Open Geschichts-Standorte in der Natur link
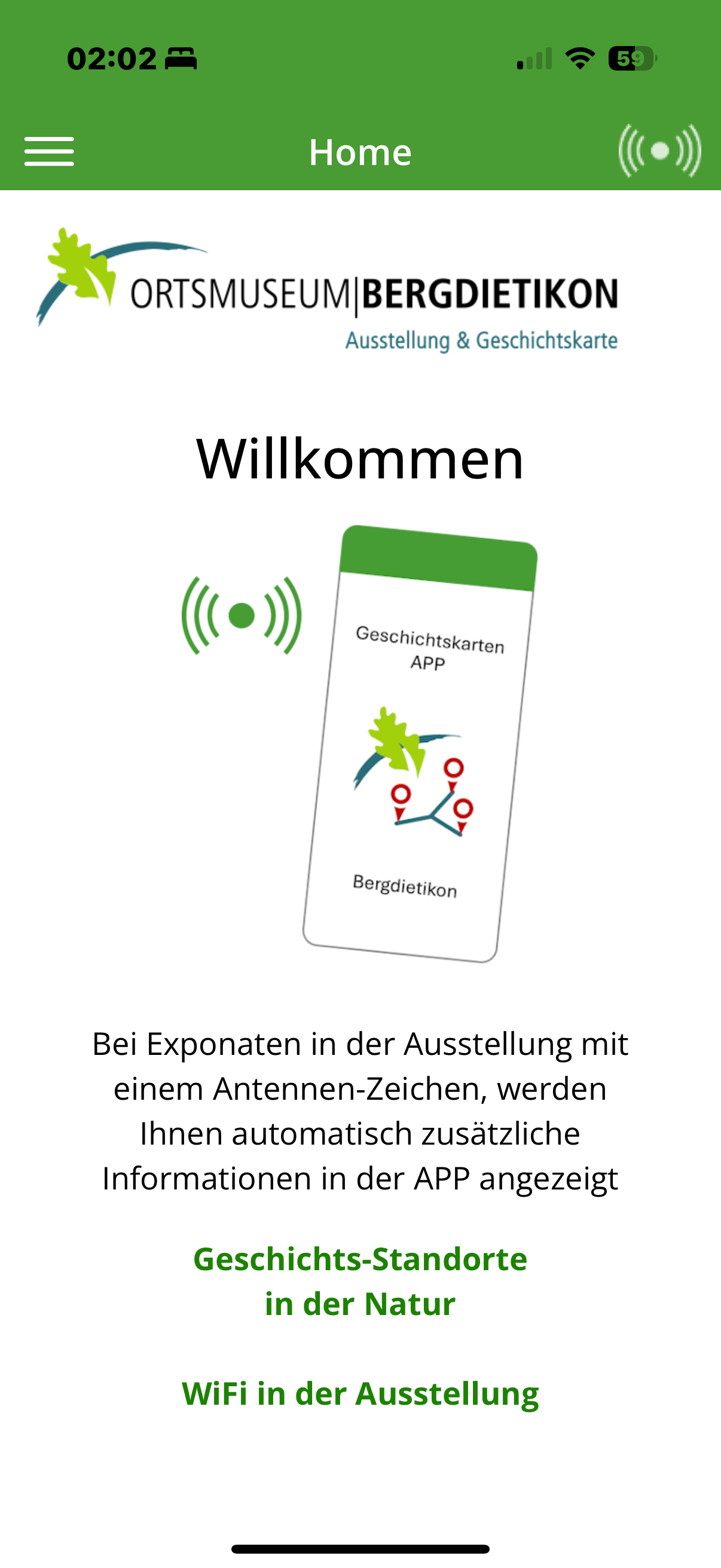721x1568 pixels. point(360,1281)
